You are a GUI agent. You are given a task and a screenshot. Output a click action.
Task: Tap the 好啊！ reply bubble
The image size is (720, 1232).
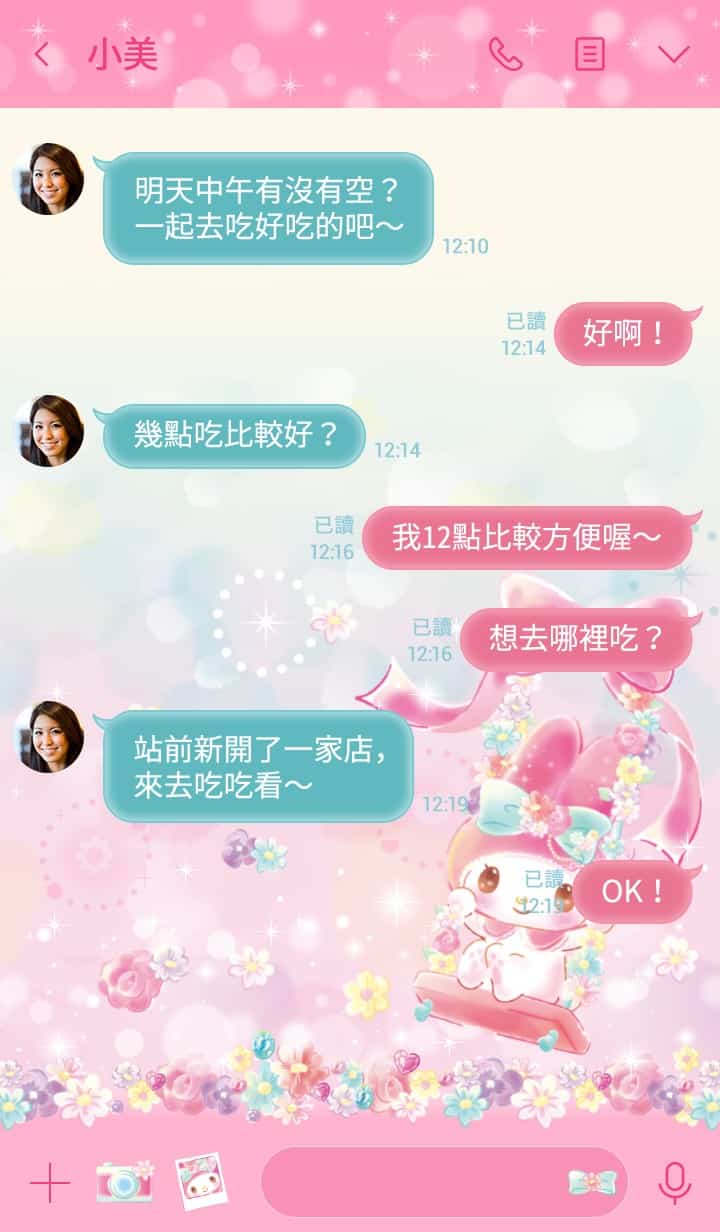click(x=625, y=334)
